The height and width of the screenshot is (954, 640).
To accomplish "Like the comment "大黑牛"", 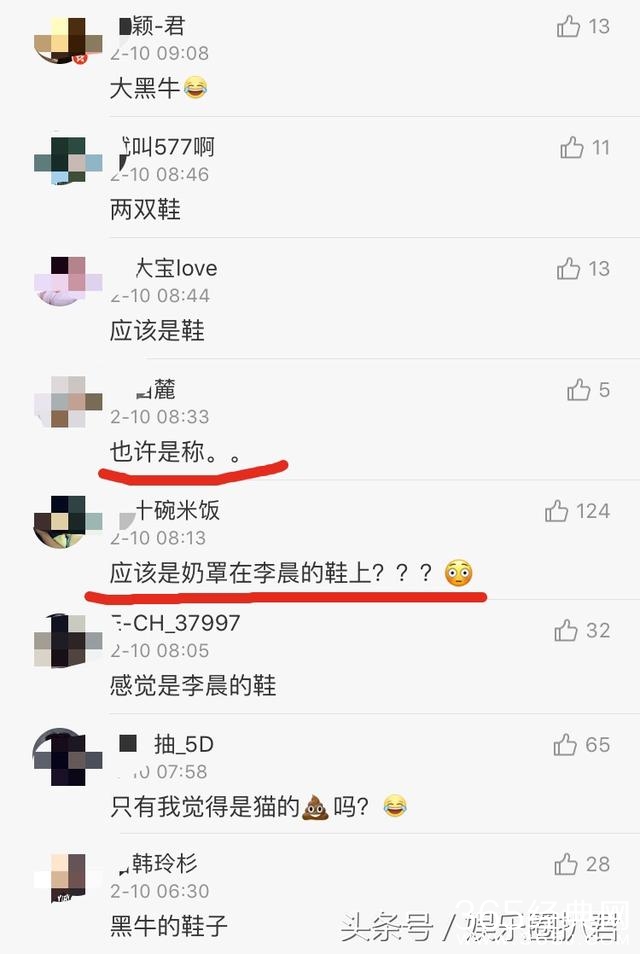I will point(569,27).
